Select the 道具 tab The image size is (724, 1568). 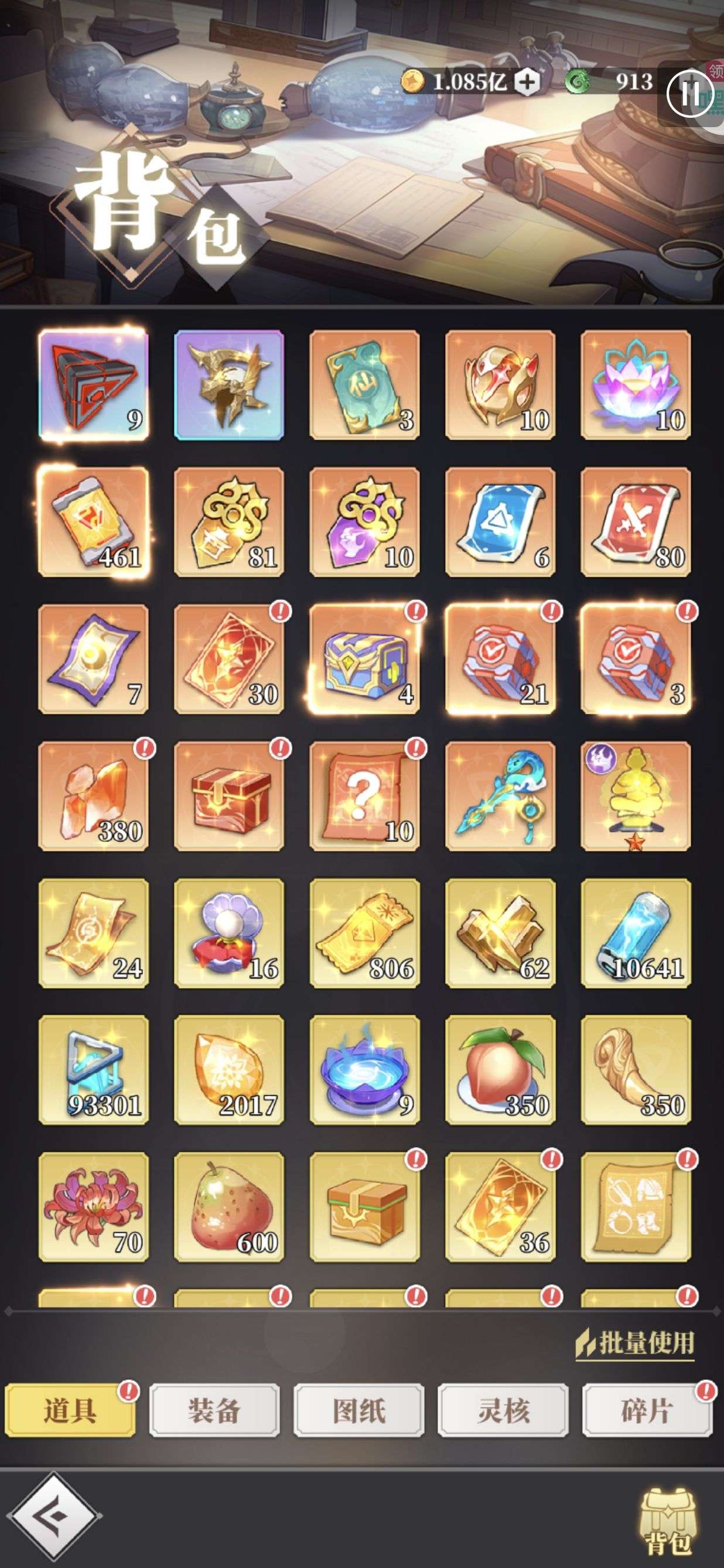(x=70, y=1410)
